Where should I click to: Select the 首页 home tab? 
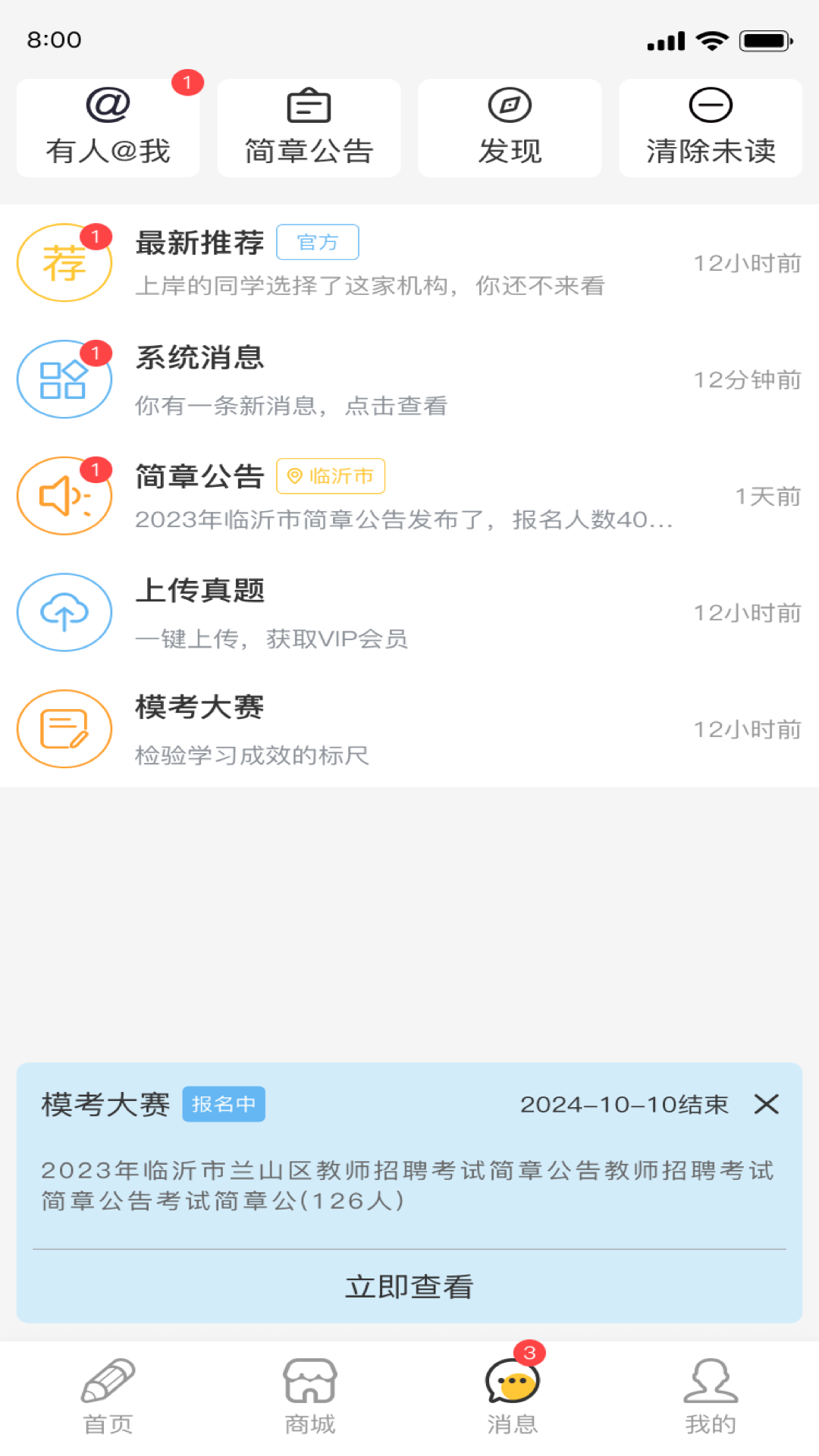click(x=108, y=1395)
